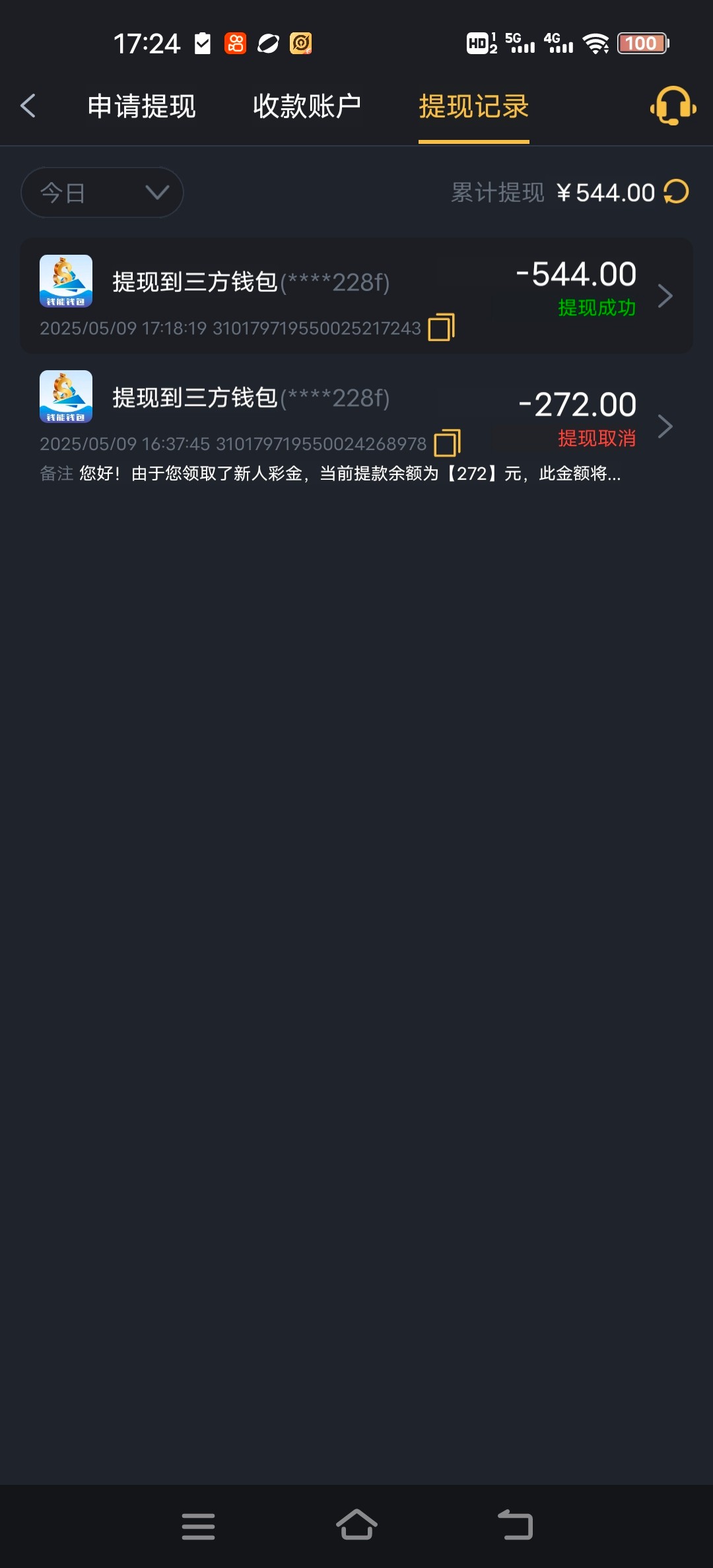
Task: Expand the 今日 date filter dropdown
Action: 102,193
